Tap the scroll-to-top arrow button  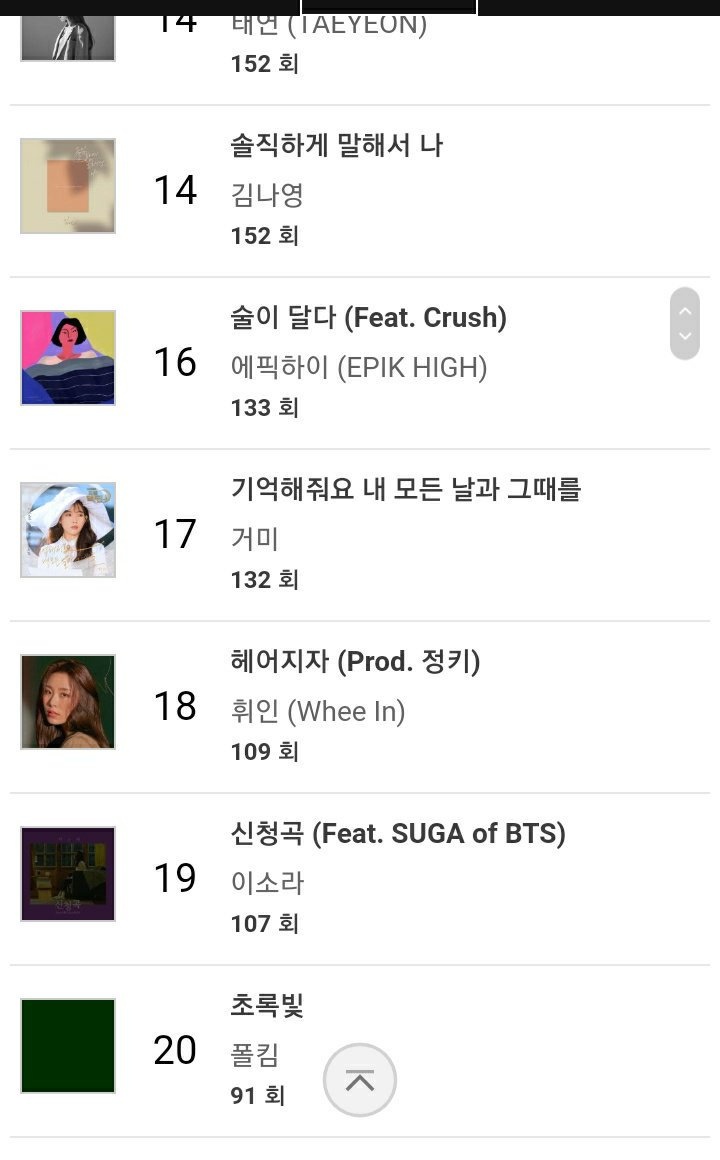[x=360, y=1080]
